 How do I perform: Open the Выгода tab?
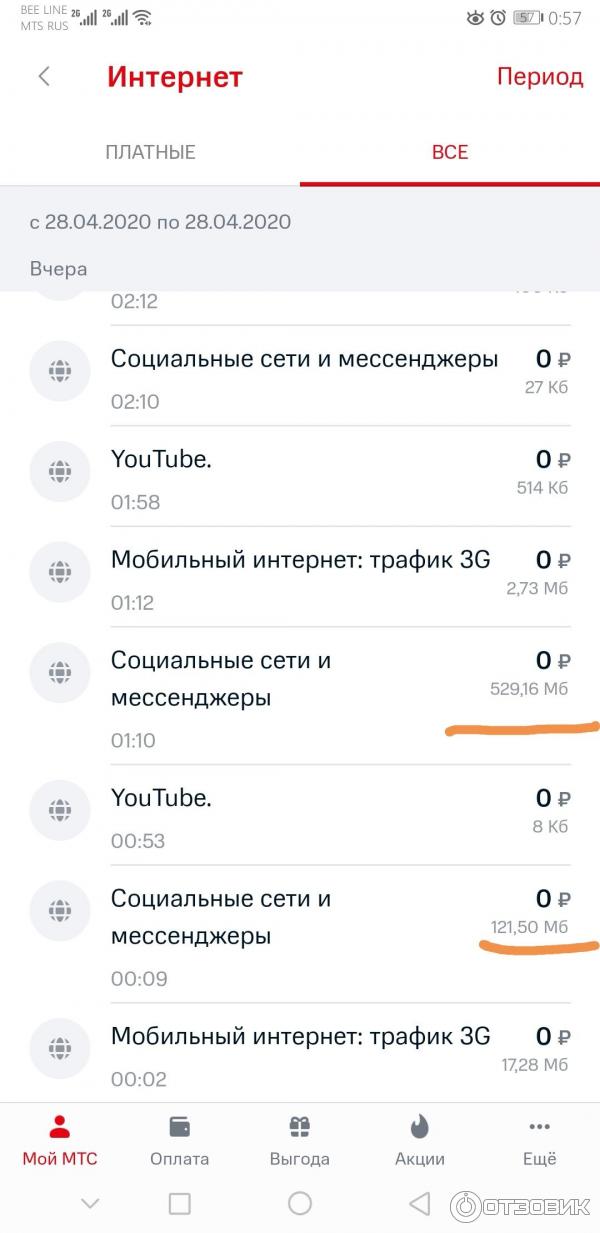pyautogui.click(x=300, y=1141)
